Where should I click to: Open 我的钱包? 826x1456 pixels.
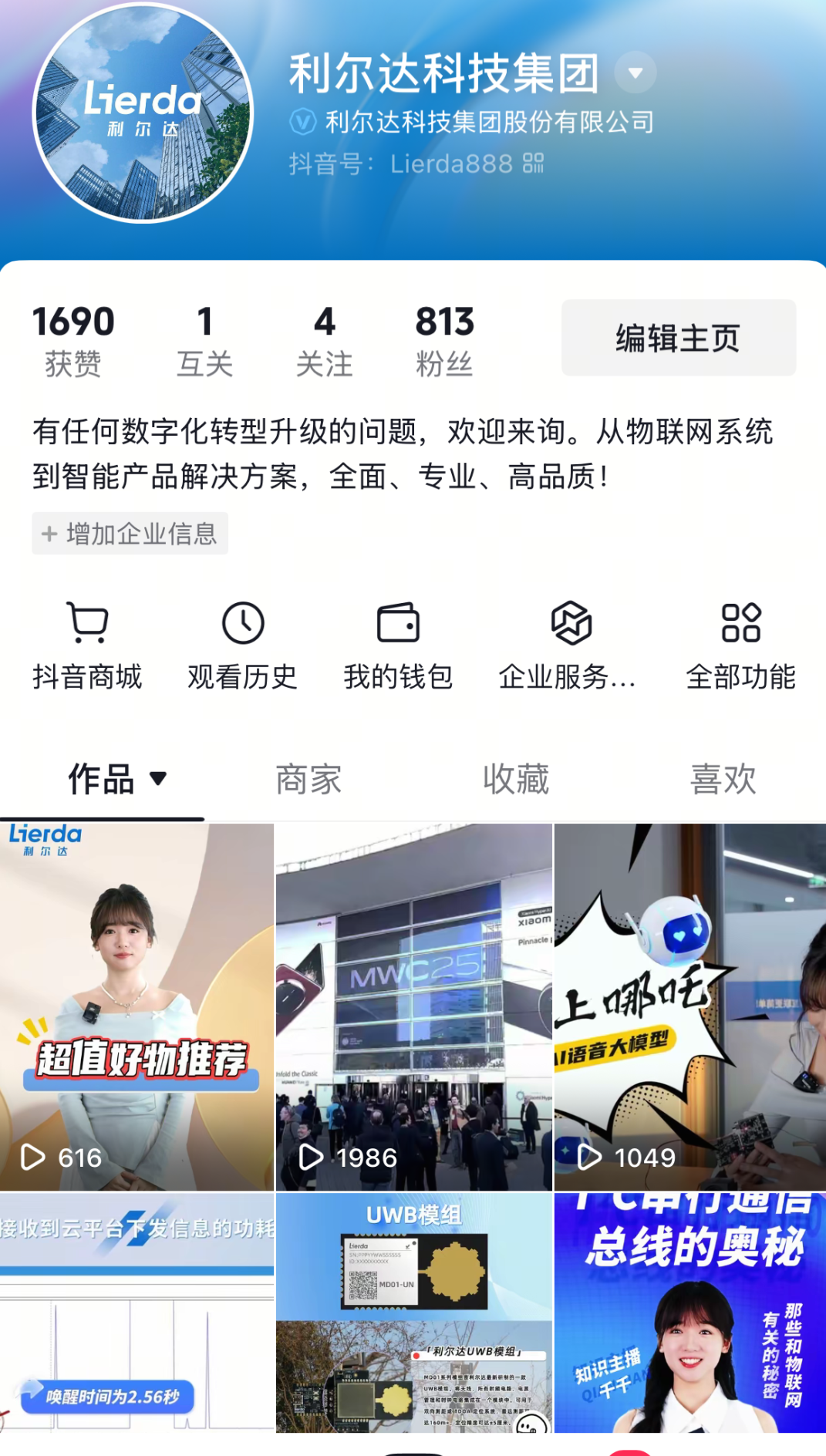coord(398,645)
